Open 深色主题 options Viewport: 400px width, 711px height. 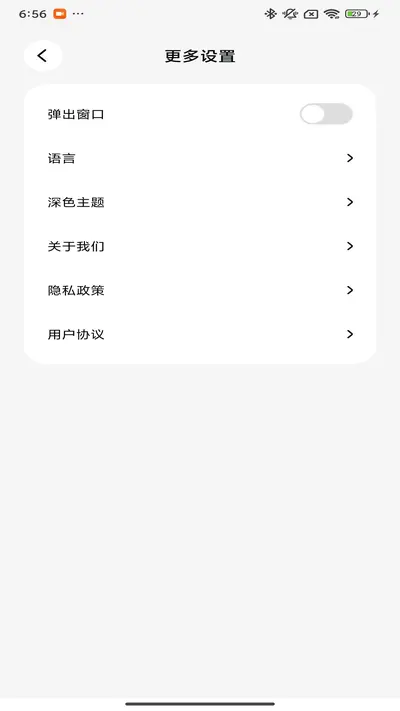(x=200, y=202)
